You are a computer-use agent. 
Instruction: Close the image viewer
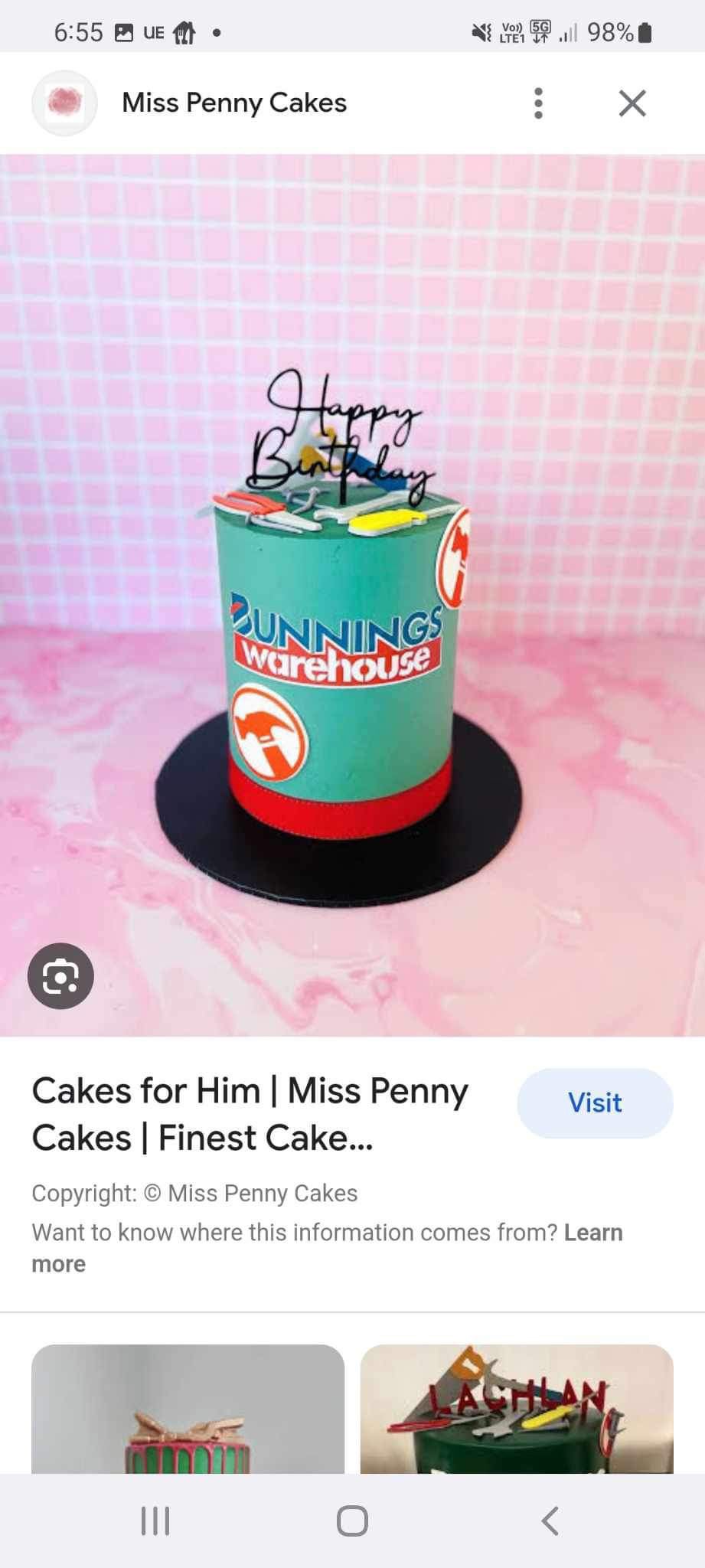pos(632,103)
